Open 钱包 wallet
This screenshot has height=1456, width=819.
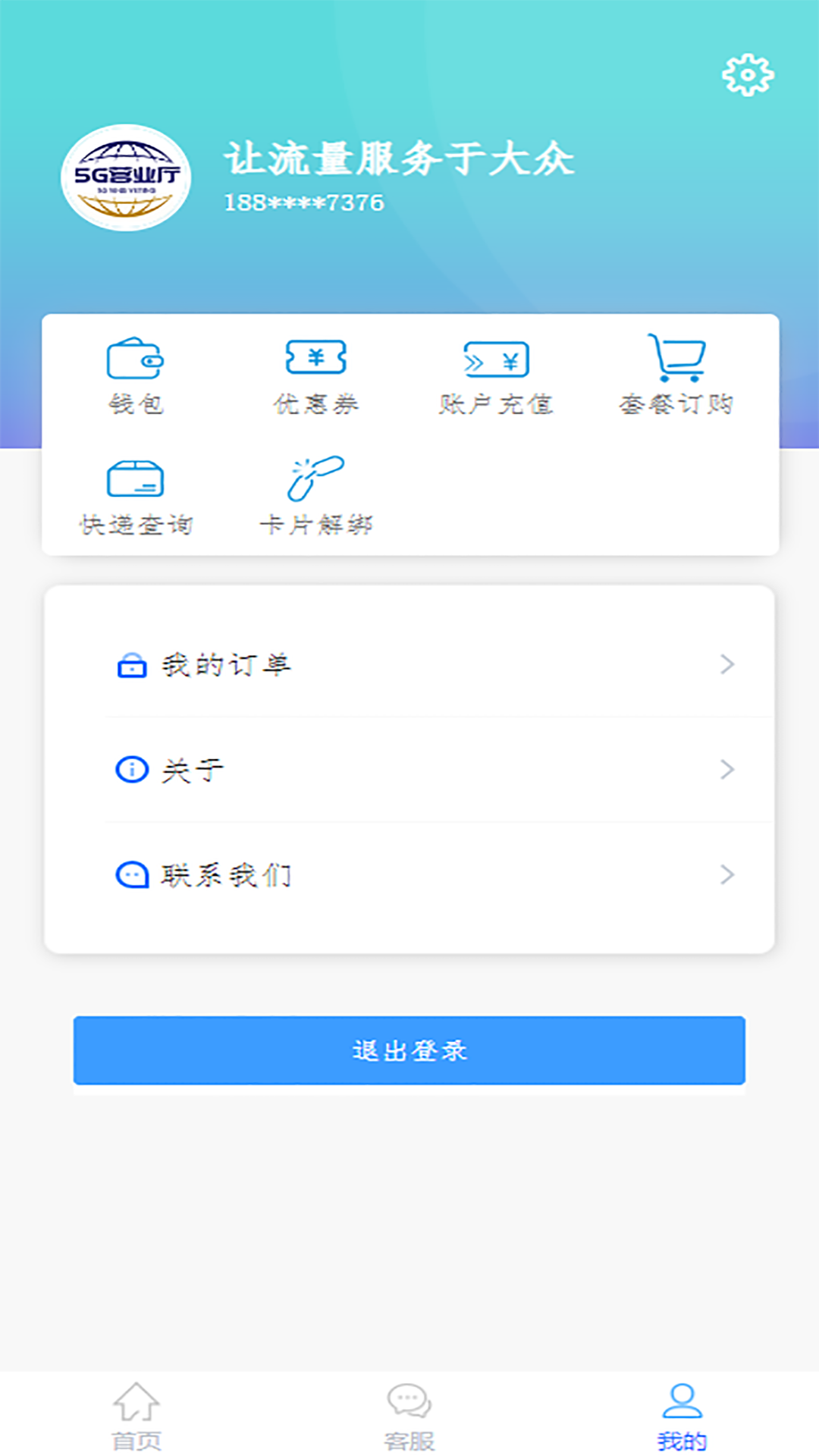click(x=136, y=376)
